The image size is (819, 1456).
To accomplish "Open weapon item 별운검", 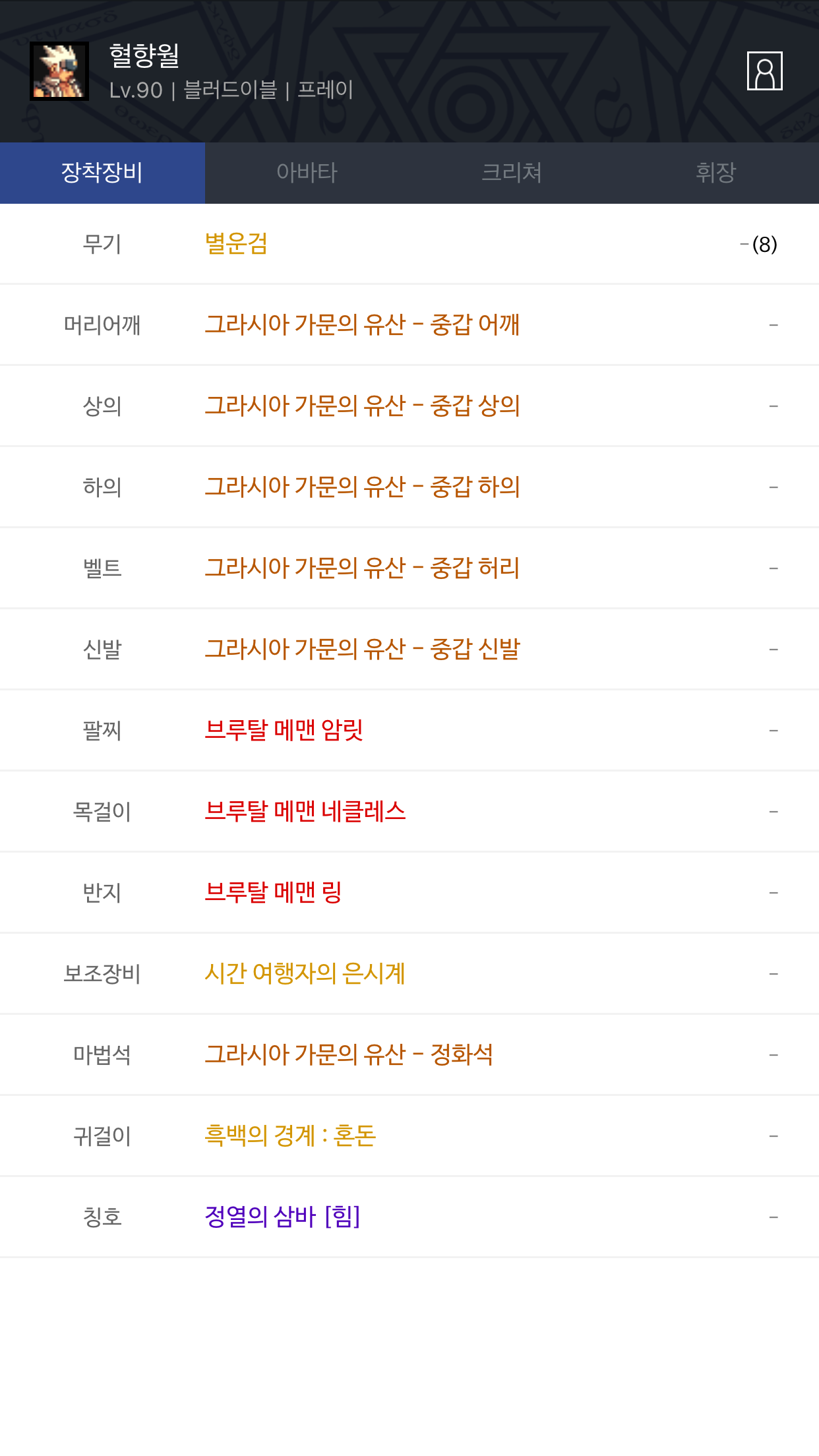I will tap(236, 244).
